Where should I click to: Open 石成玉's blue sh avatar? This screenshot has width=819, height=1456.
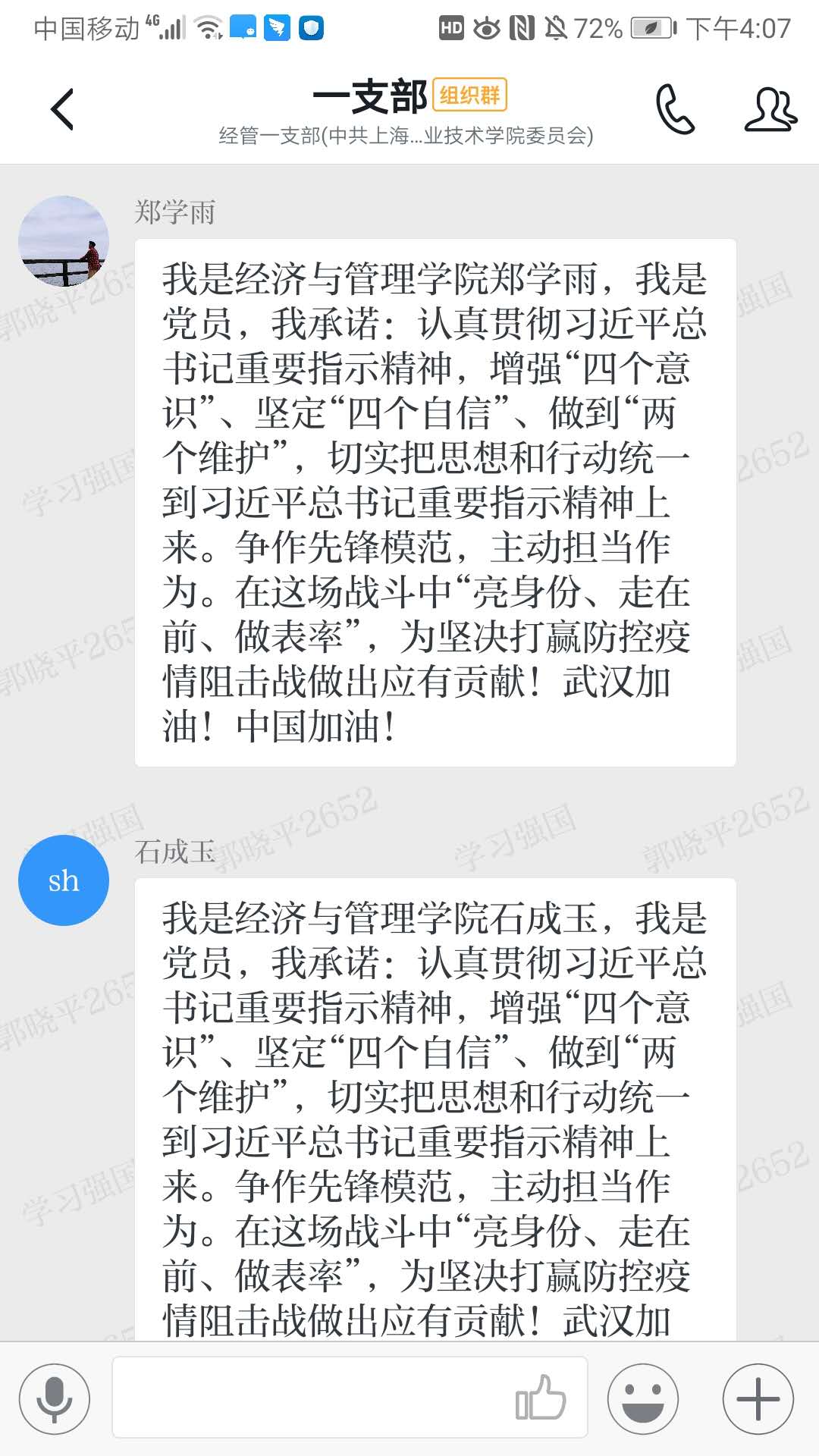[64, 880]
